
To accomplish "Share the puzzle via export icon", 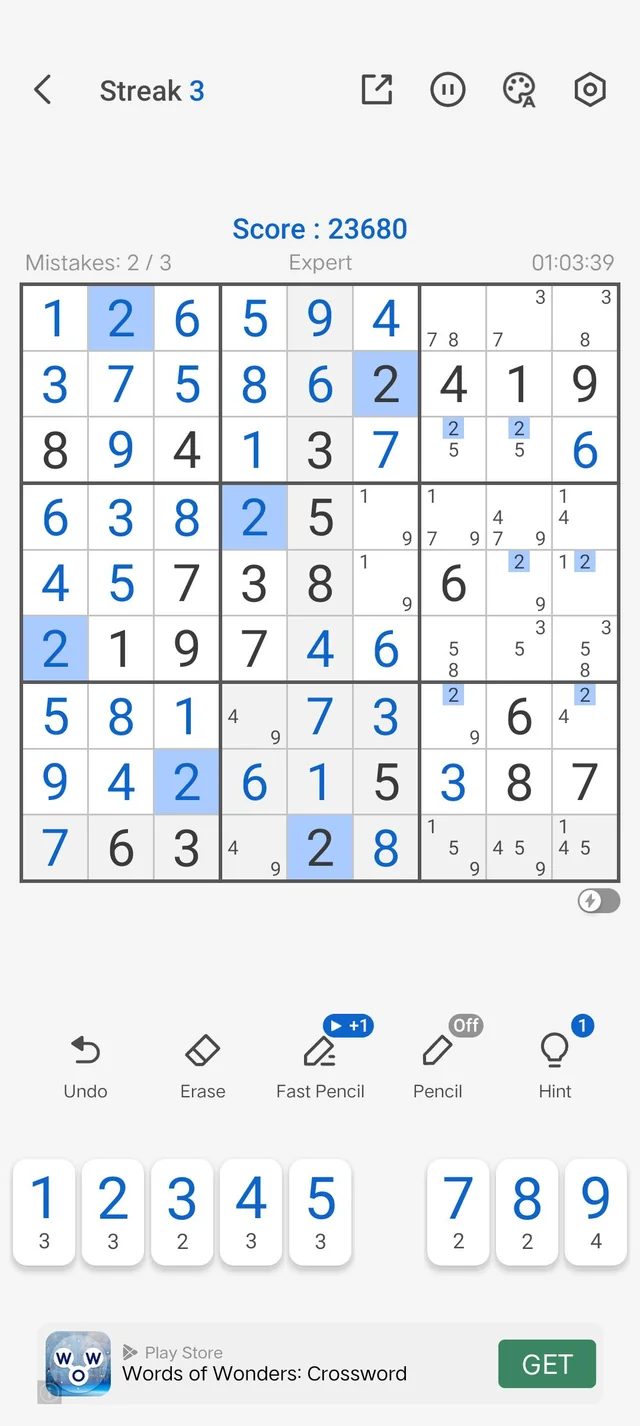I will click(x=377, y=90).
